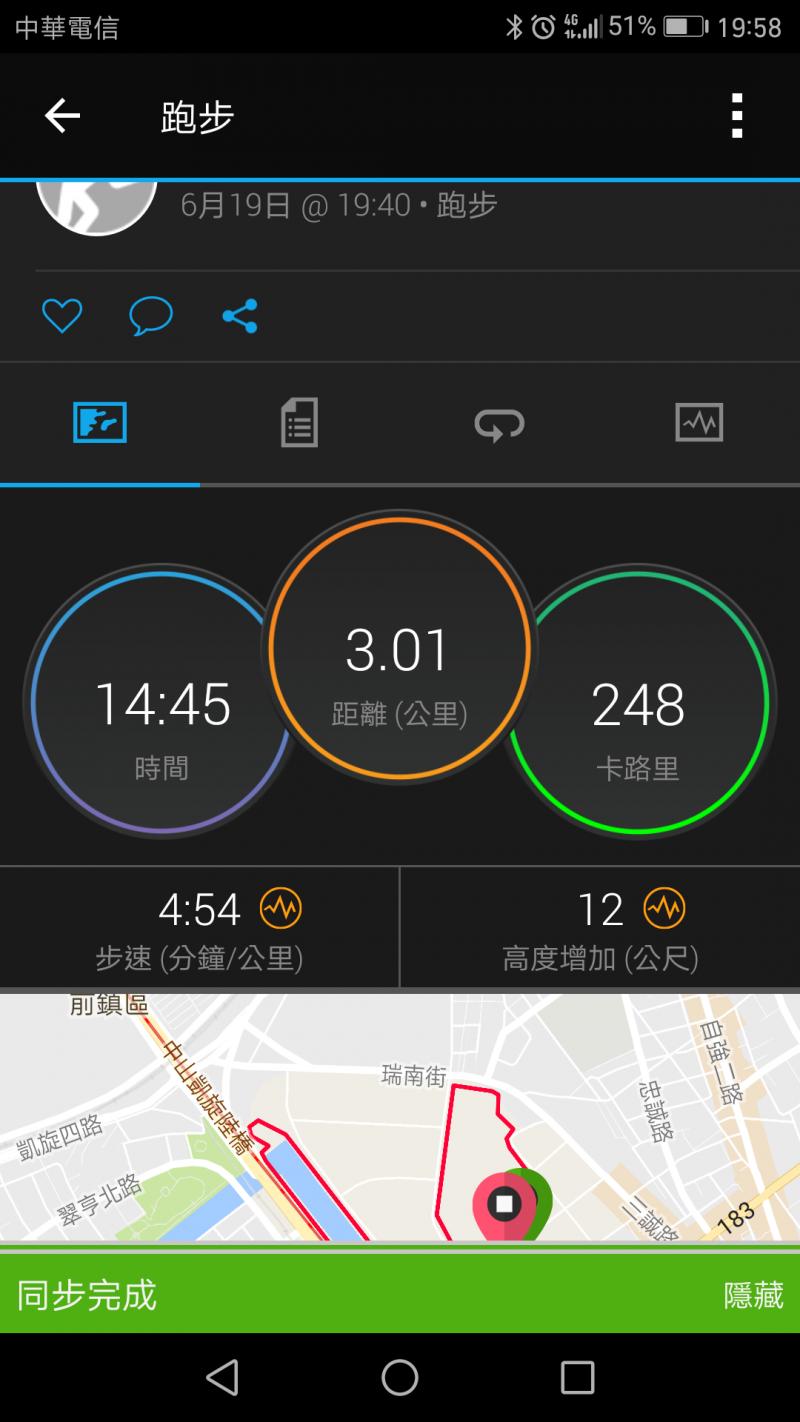
Task: Hide the 同步完成 sync banner
Action: point(753,1295)
